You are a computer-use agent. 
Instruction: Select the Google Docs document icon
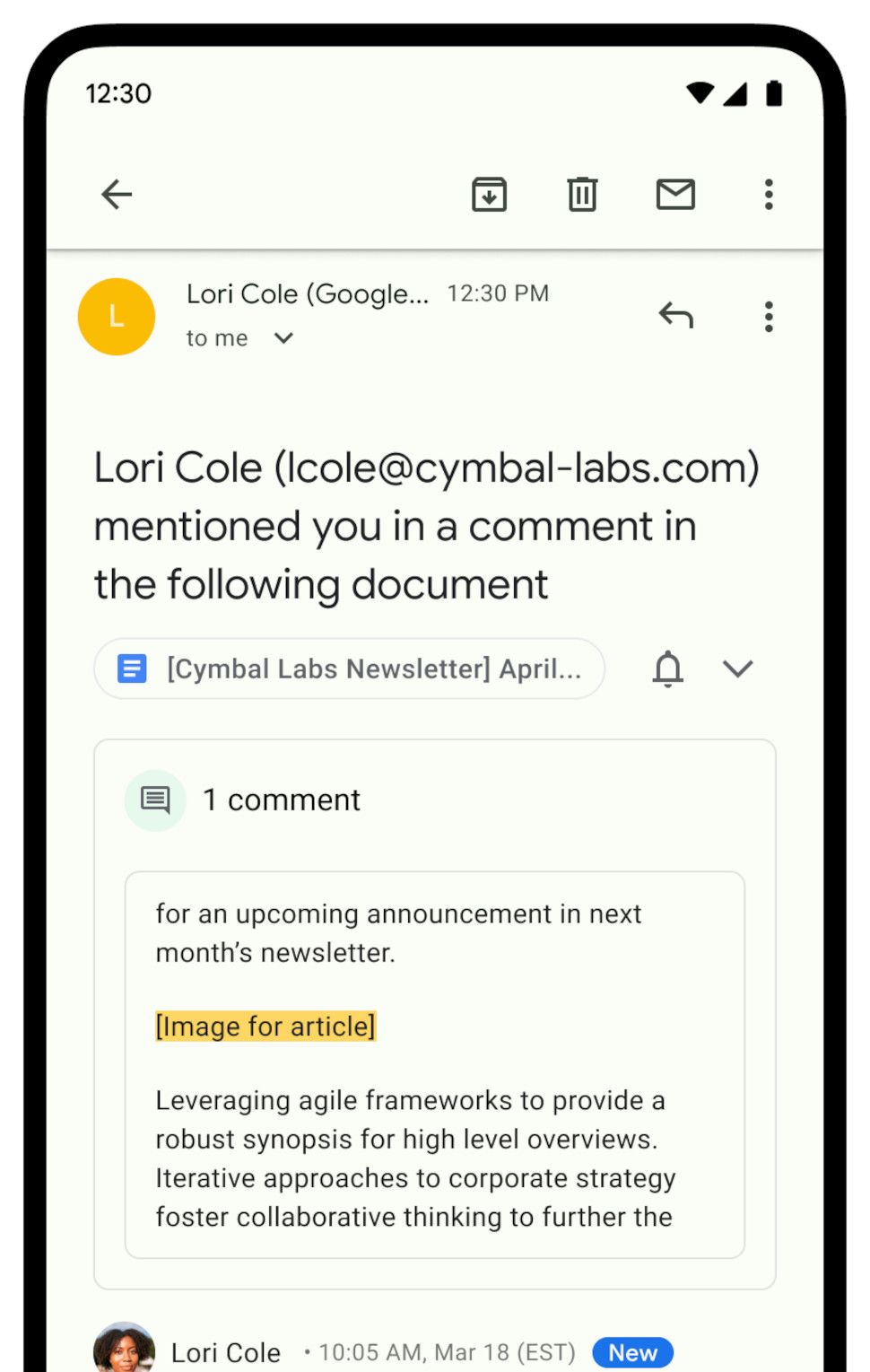131,669
